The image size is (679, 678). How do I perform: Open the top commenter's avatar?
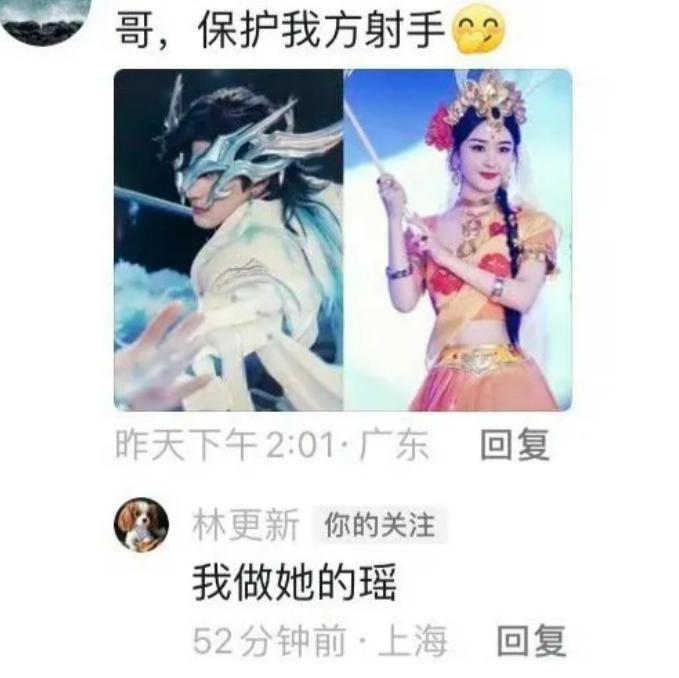tap(43, 18)
